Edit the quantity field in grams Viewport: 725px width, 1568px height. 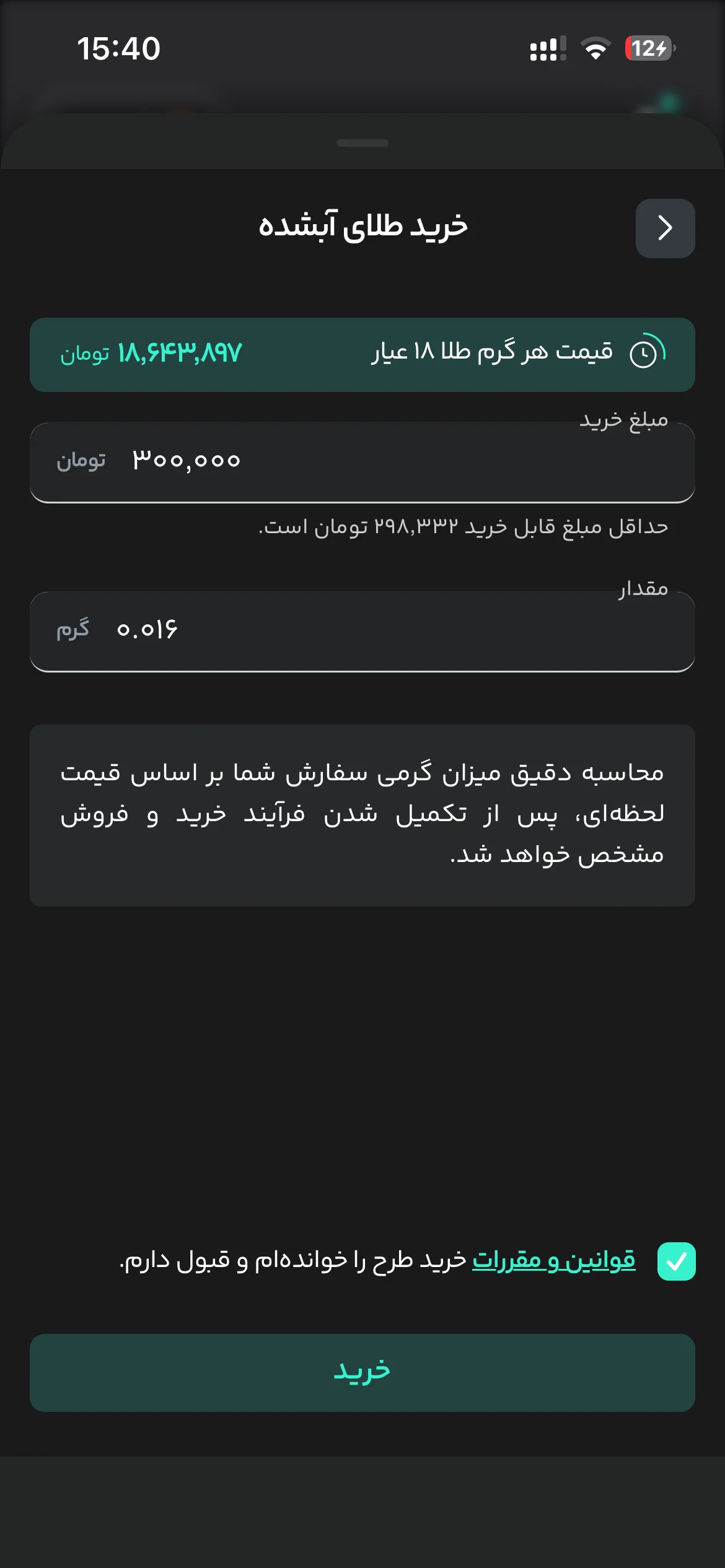coord(362,631)
